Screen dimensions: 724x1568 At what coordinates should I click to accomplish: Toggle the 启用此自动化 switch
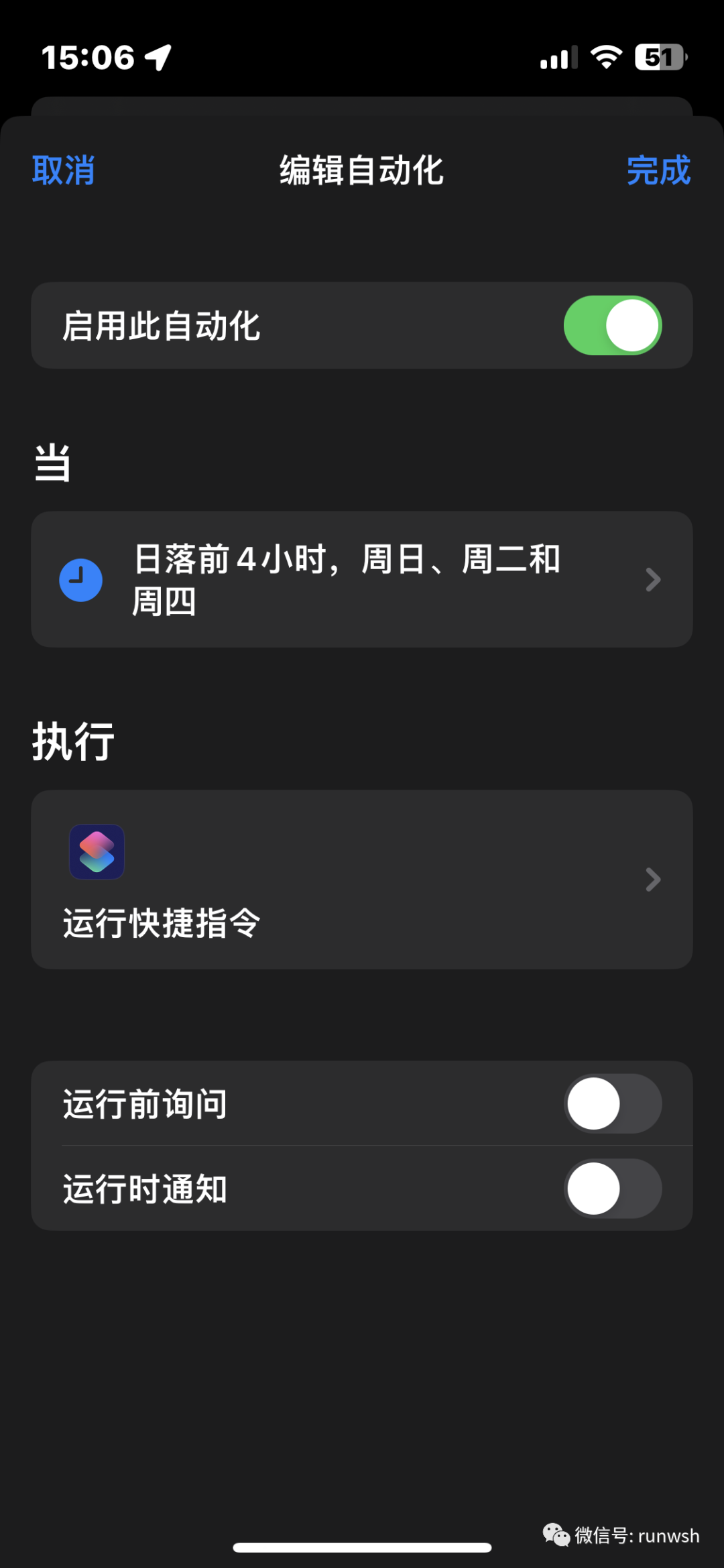(613, 325)
